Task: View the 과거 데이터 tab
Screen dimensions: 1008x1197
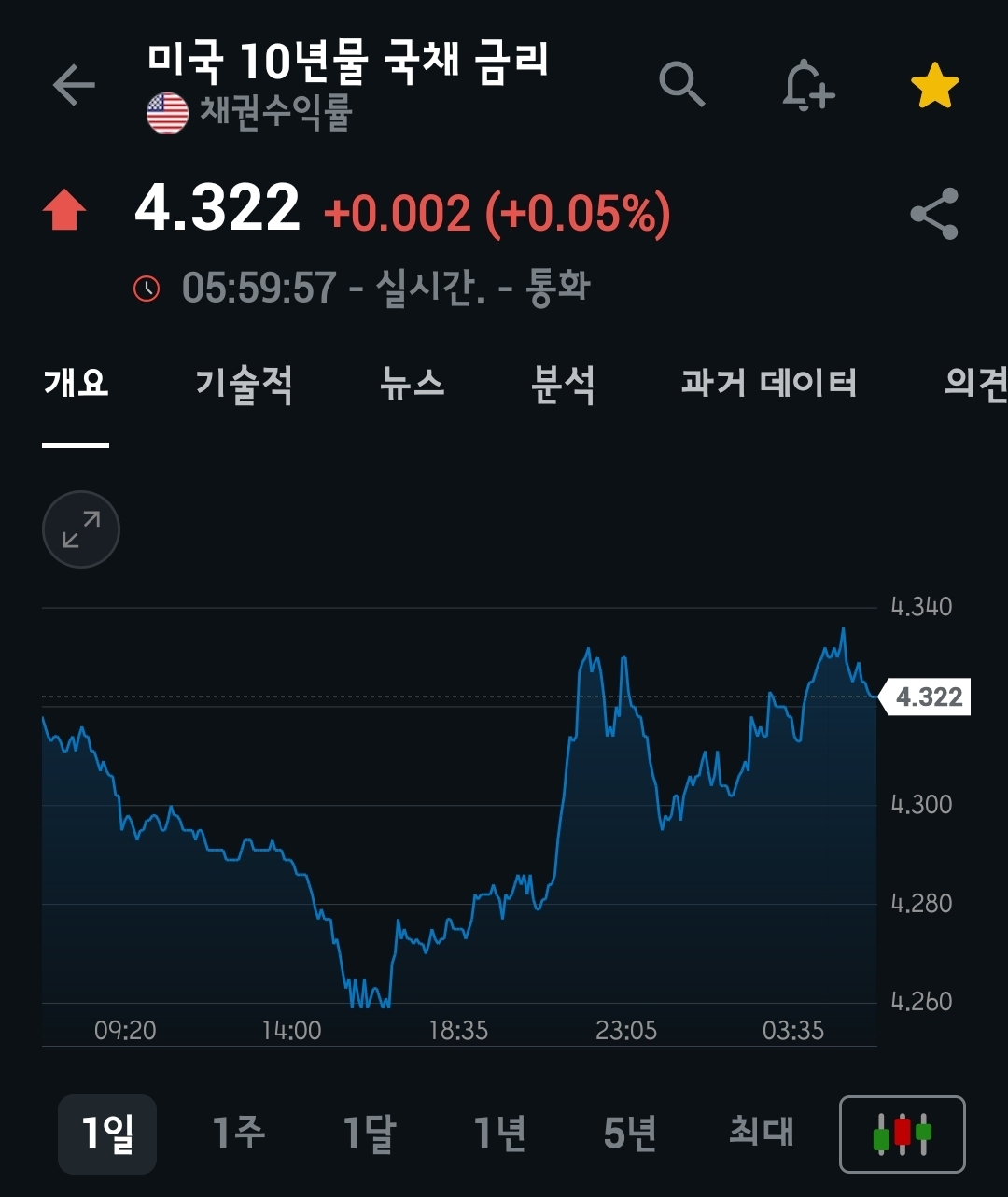Action: pos(769,384)
